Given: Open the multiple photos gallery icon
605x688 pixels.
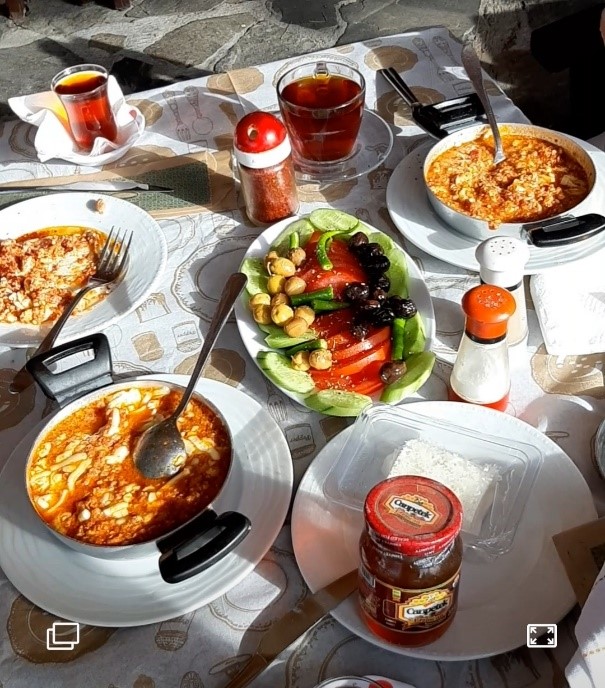Looking at the screenshot, I should pos(63,636).
